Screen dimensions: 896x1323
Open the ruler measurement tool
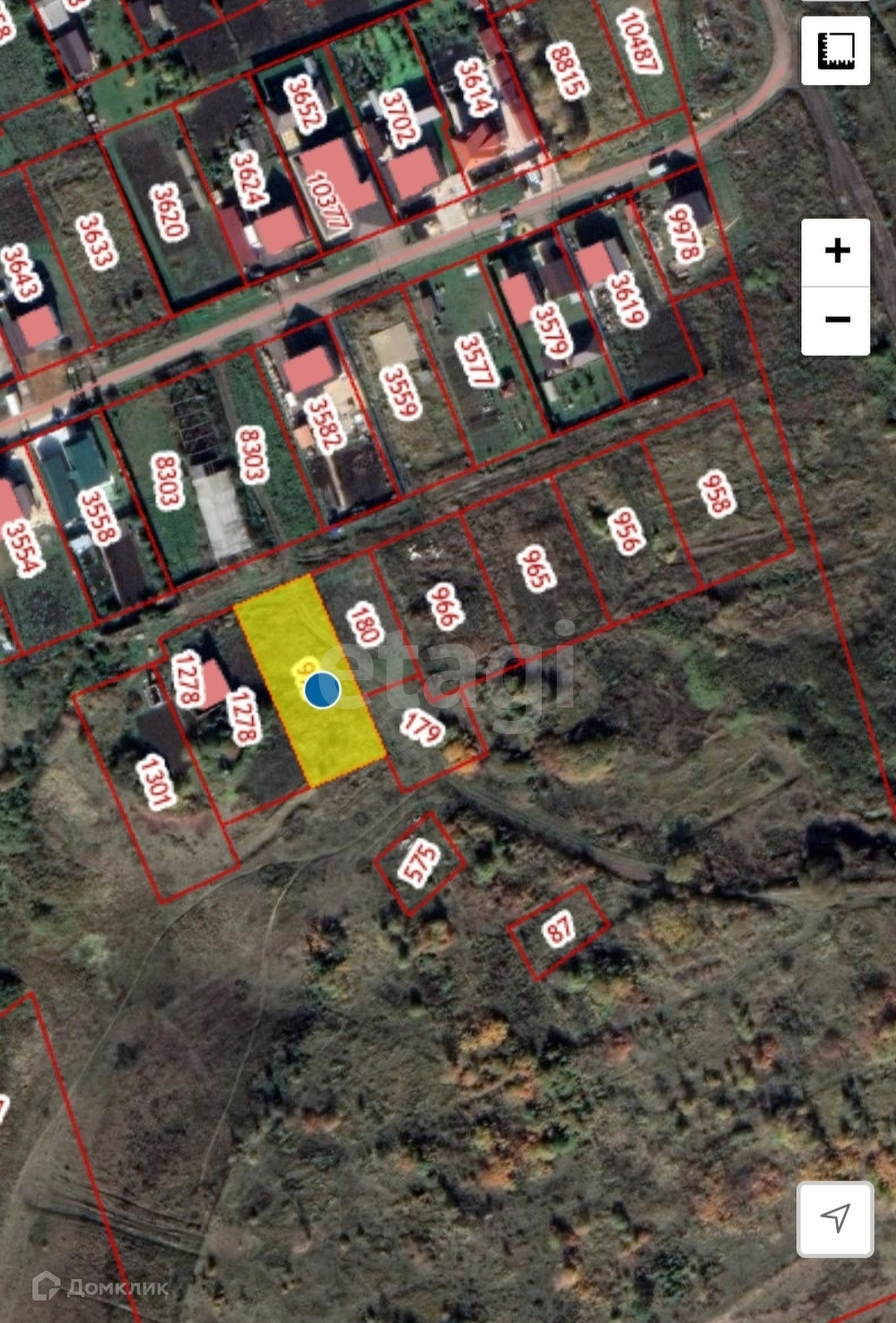click(835, 50)
